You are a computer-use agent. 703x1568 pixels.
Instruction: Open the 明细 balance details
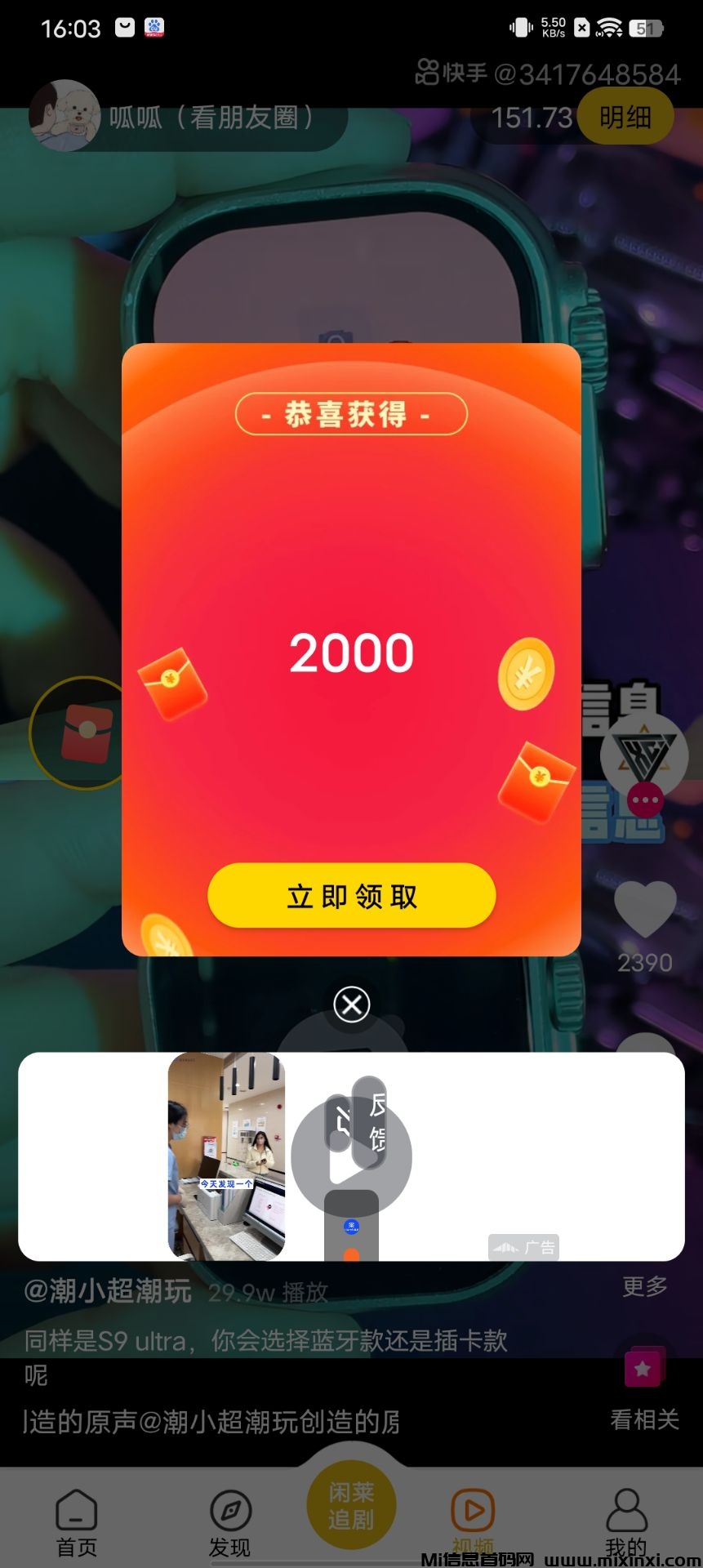[x=625, y=118]
